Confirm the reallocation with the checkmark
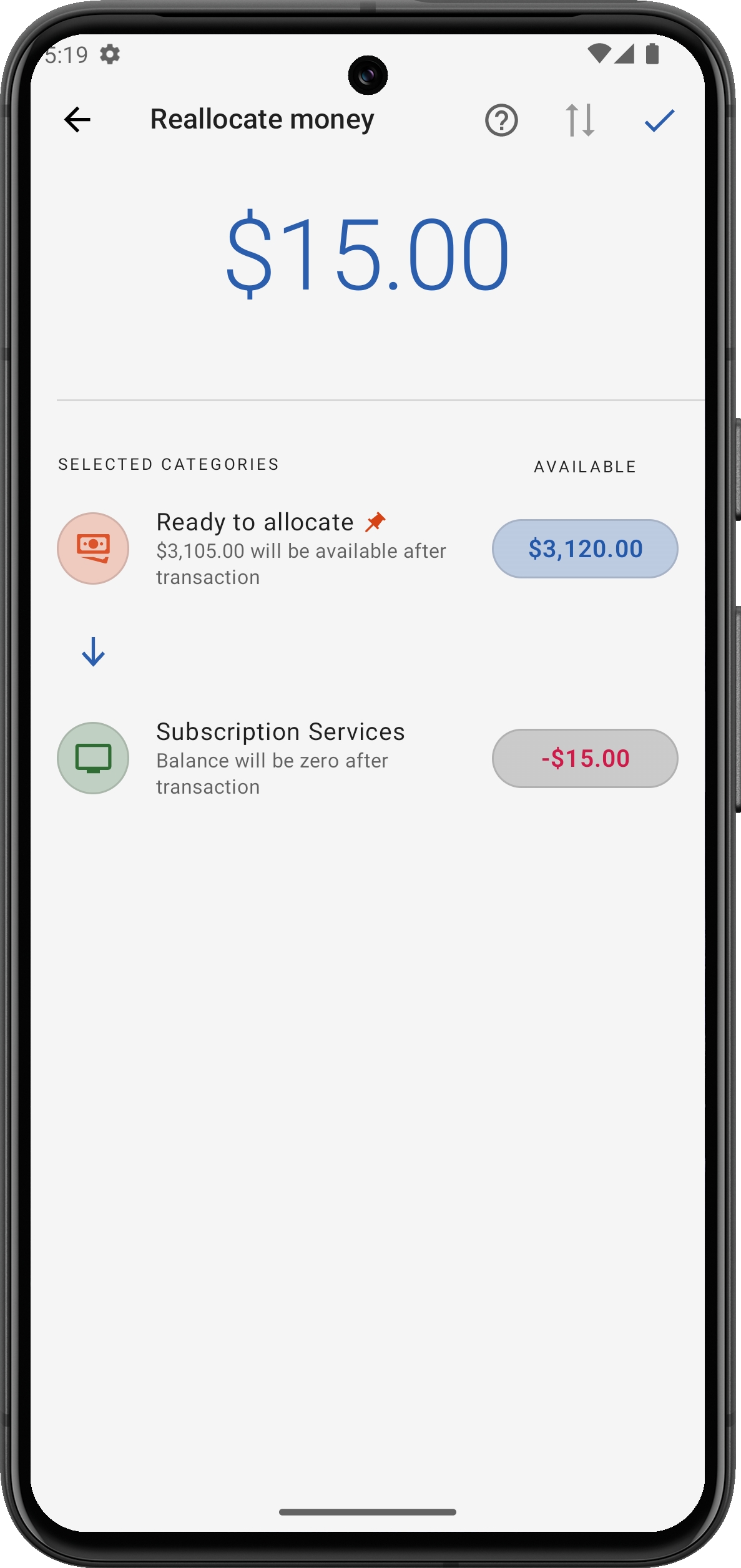741x1568 pixels. click(x=659, y=120)
